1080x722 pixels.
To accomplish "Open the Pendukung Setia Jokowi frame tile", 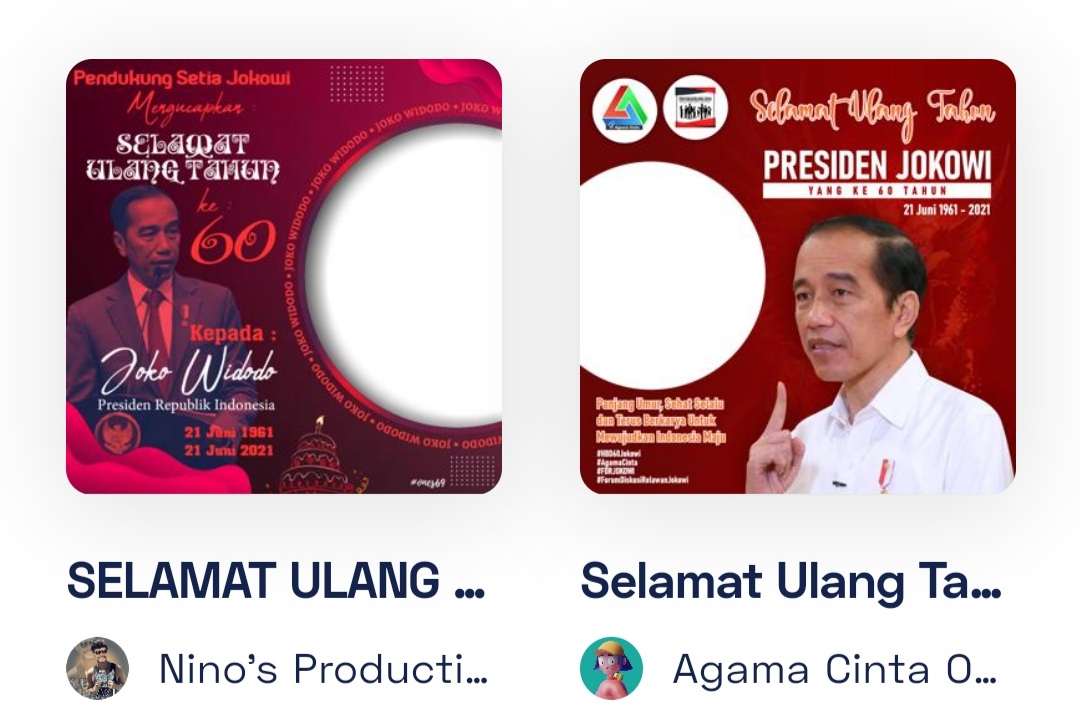I will [x=283, y=276].
